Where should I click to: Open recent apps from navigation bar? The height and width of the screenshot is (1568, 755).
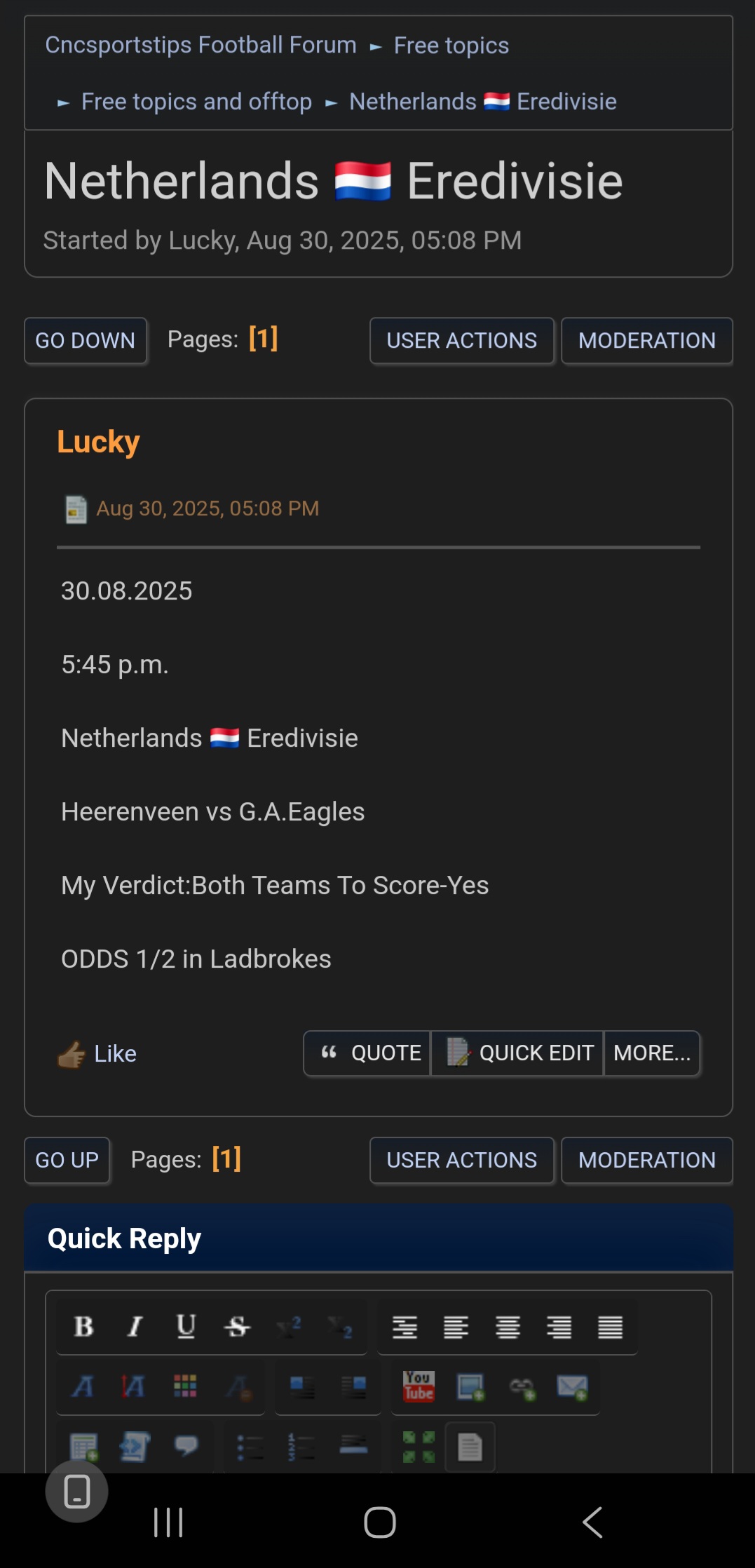pyautogui.click(x=168, y=1522)
